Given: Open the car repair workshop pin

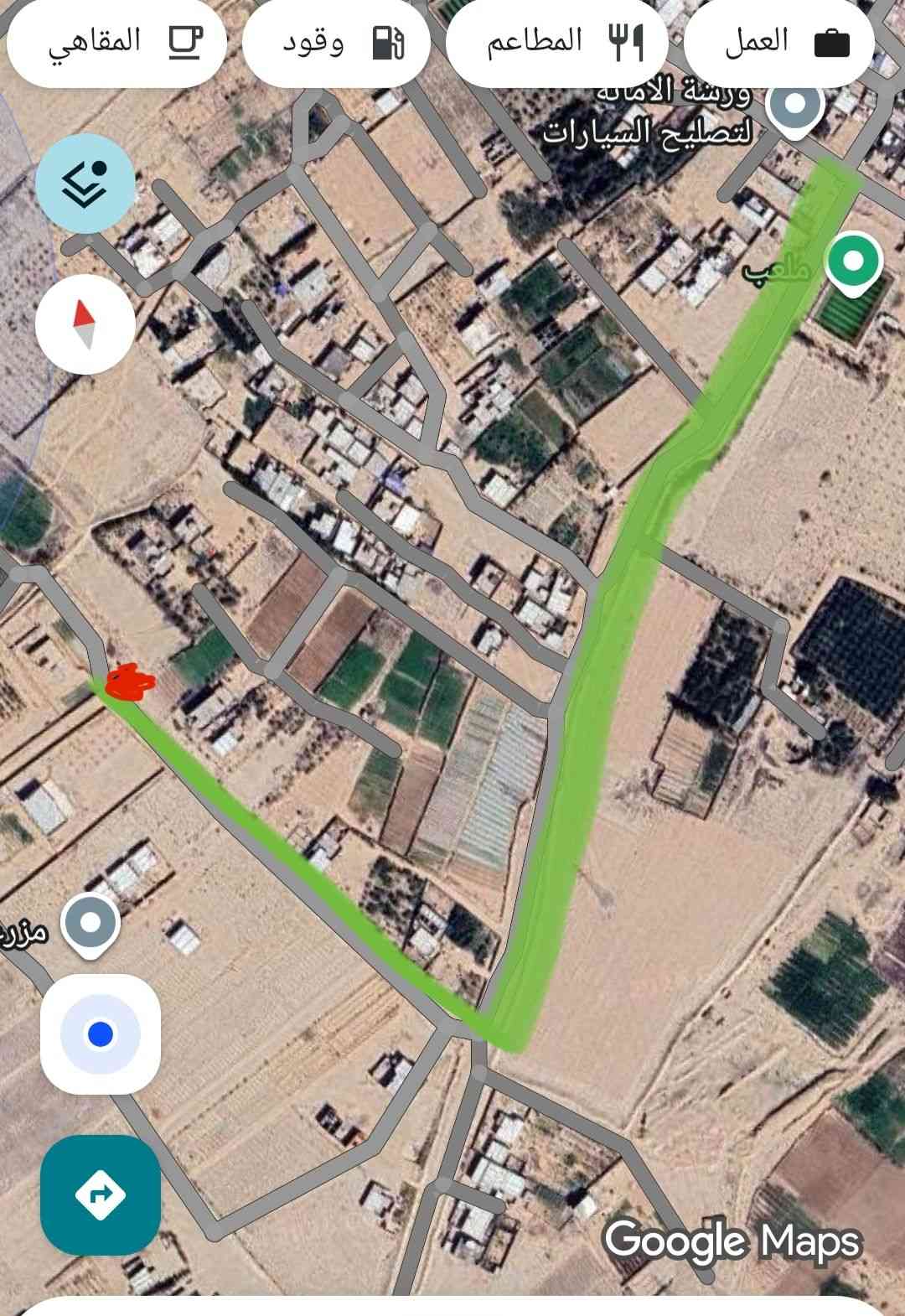Looking at the screenshot, I should tap(796, 108).
